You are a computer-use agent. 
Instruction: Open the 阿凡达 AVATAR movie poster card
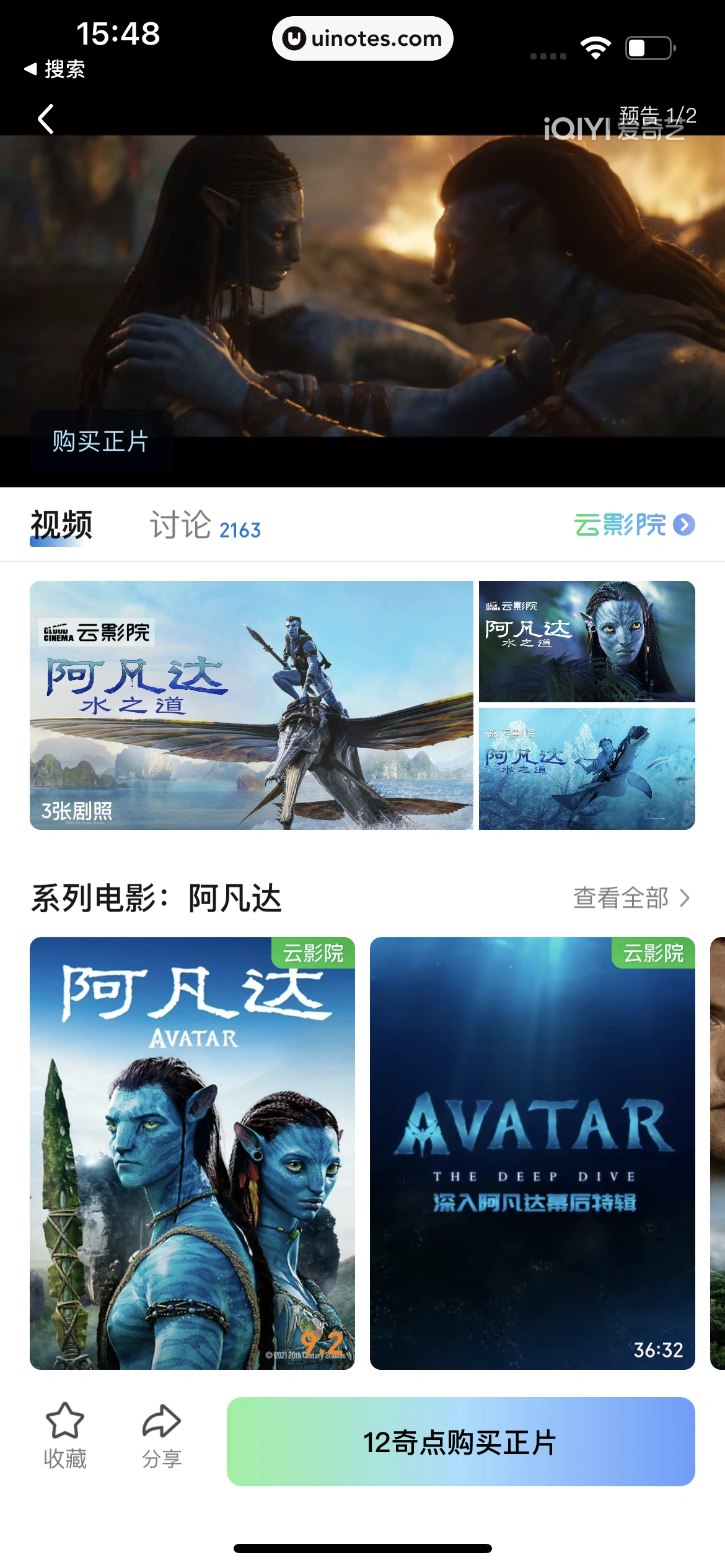(x=192, y=1153)
